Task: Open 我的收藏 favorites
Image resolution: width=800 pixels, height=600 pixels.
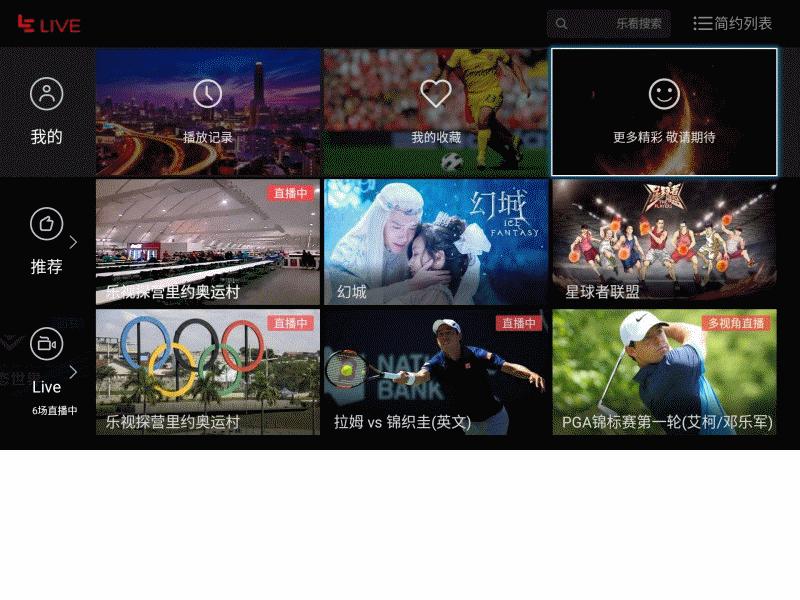Action: click(436, 112)
